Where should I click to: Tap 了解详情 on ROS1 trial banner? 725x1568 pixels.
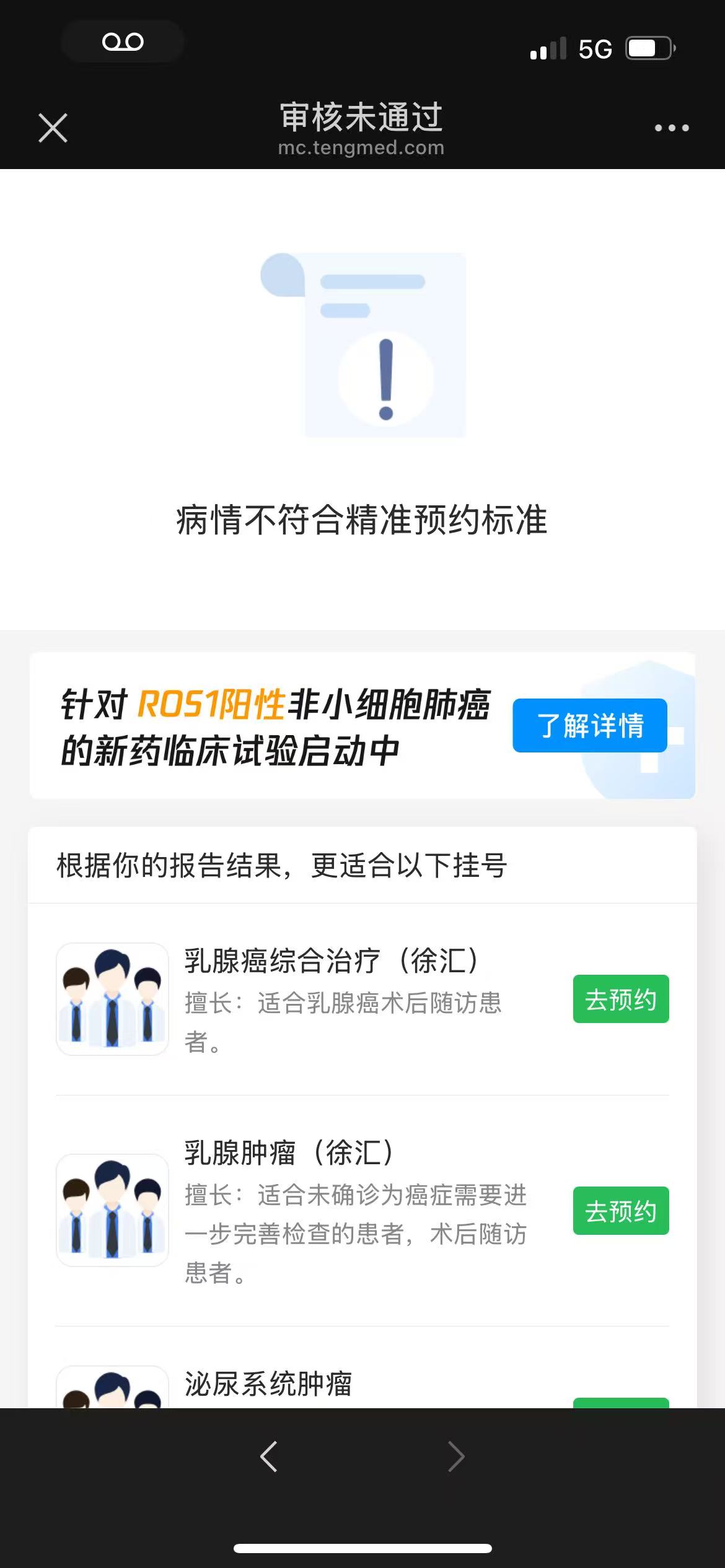589,725
